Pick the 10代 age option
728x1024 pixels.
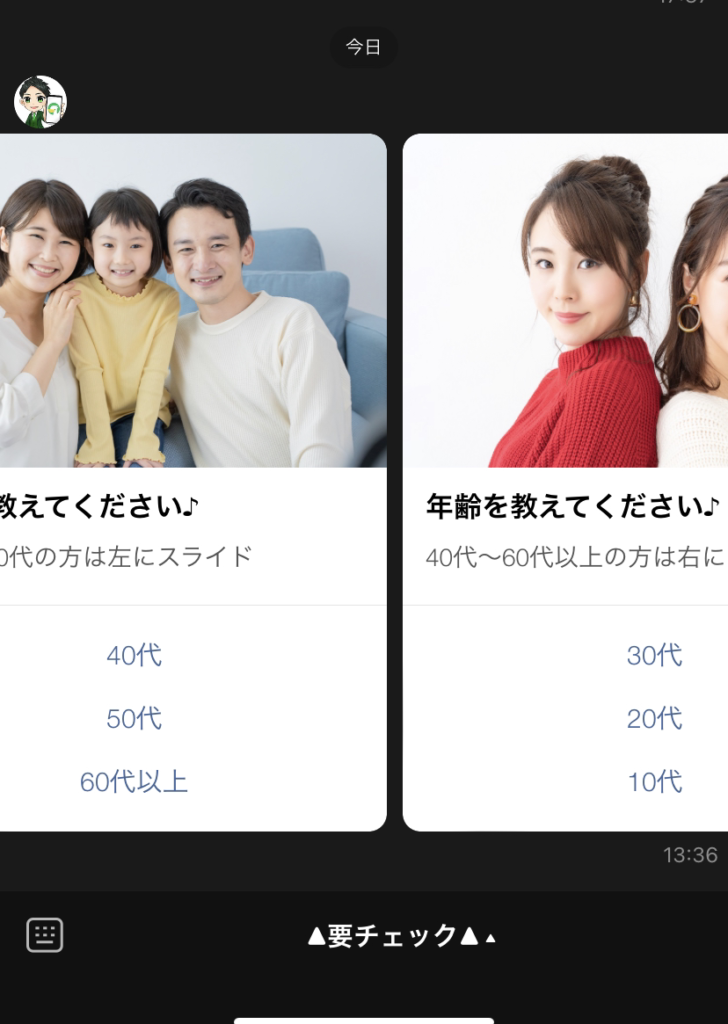(x=654, y=782)
